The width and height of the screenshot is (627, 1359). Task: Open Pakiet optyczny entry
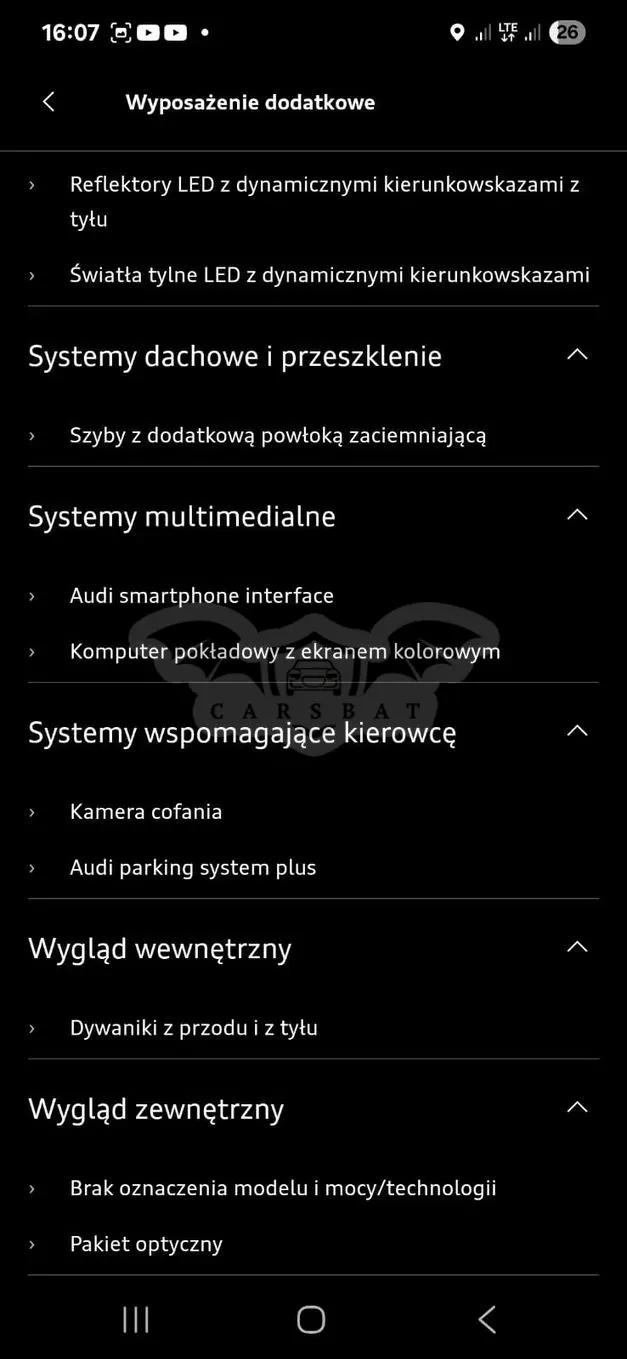click(313, 1244)
